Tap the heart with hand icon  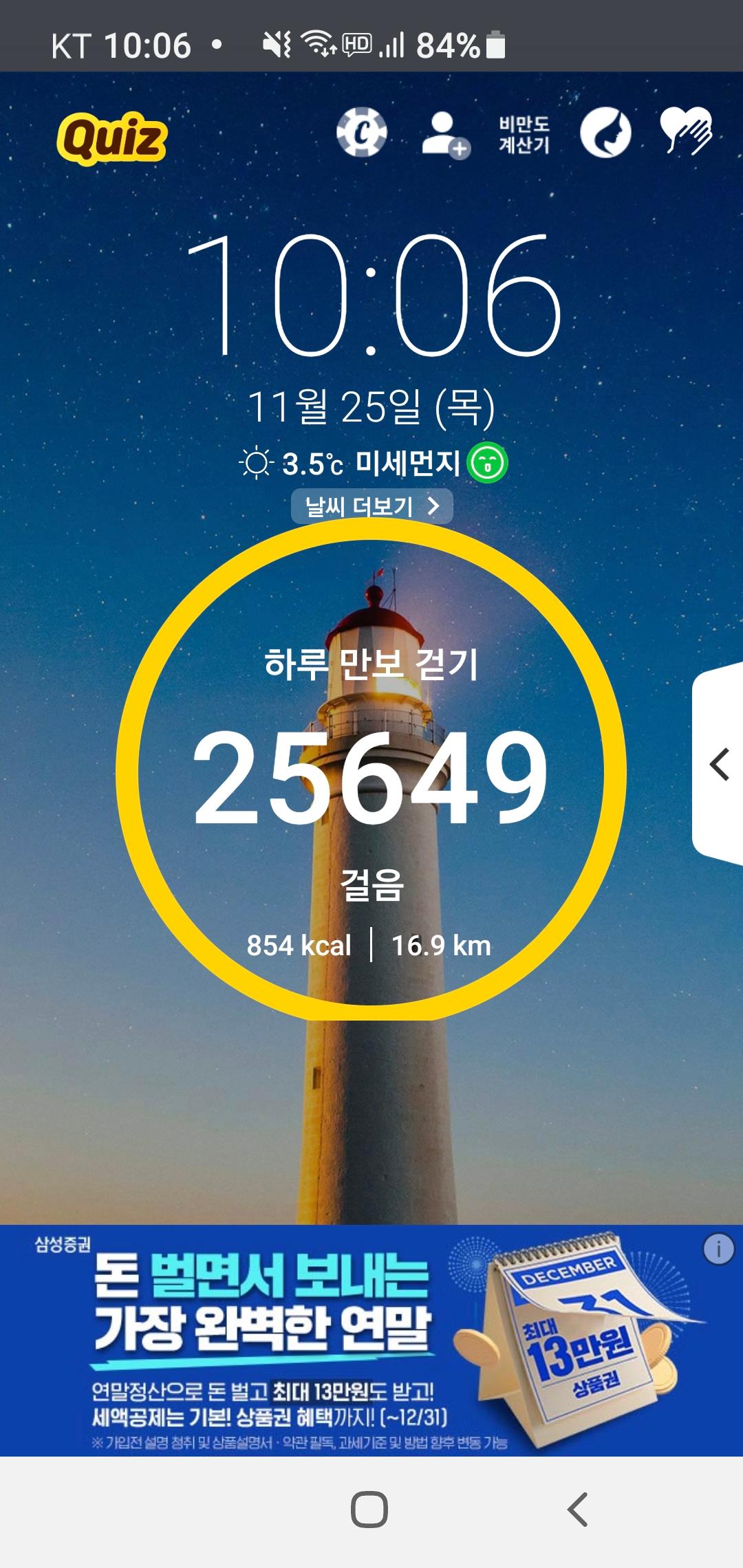[x=686, y=131]
